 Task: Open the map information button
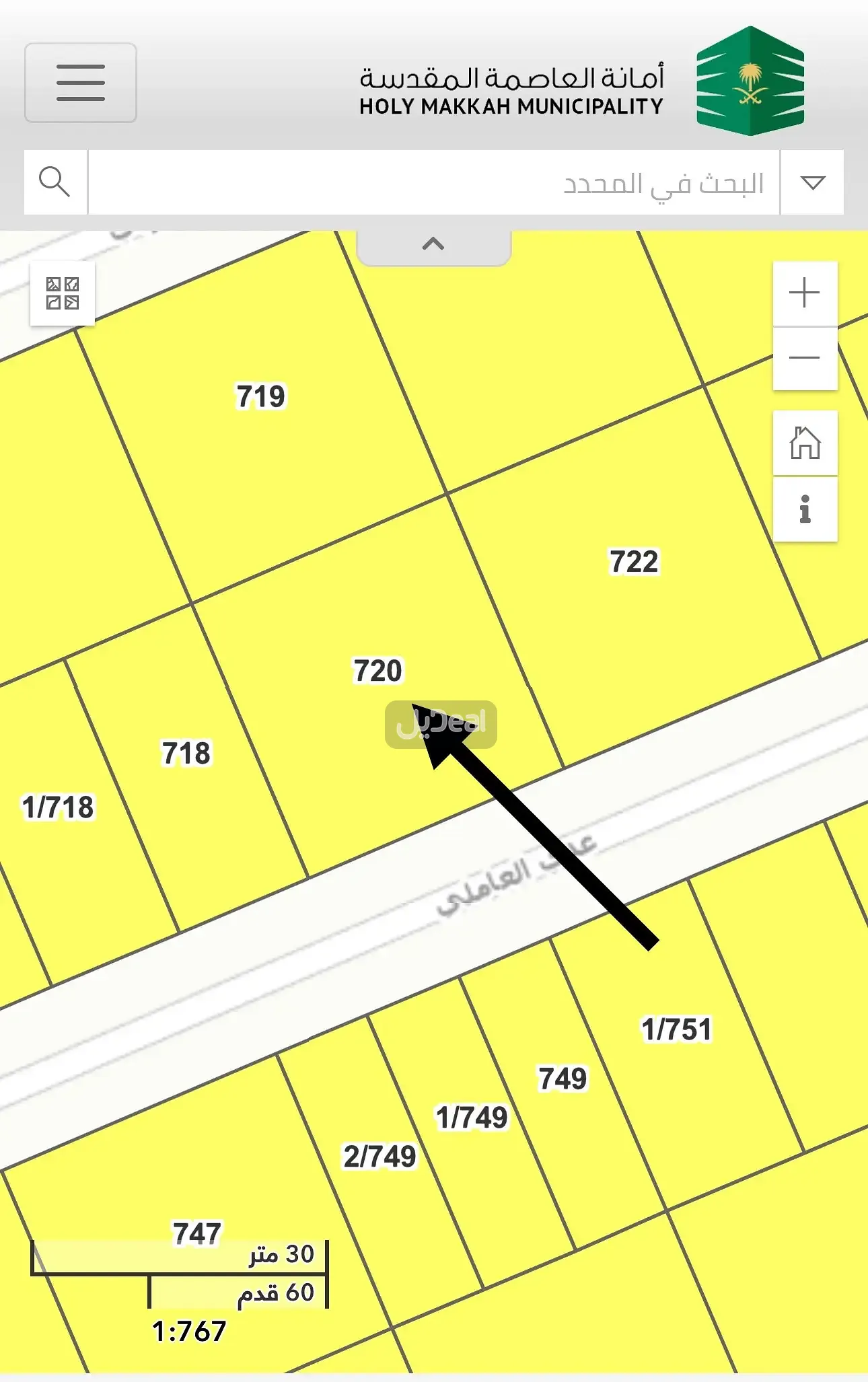coord(805,509)
